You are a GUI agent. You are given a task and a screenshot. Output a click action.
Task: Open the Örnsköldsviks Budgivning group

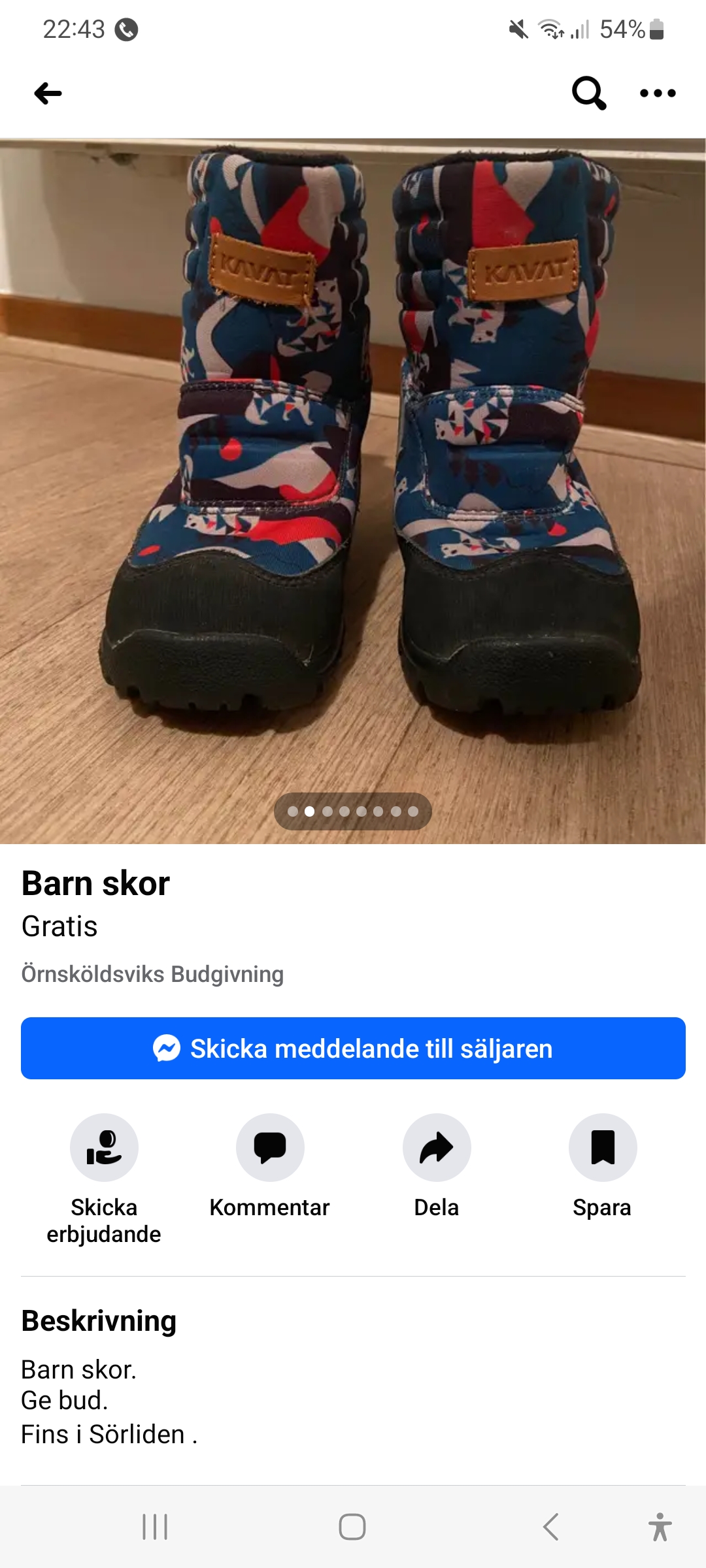click(x=152, y=974)
